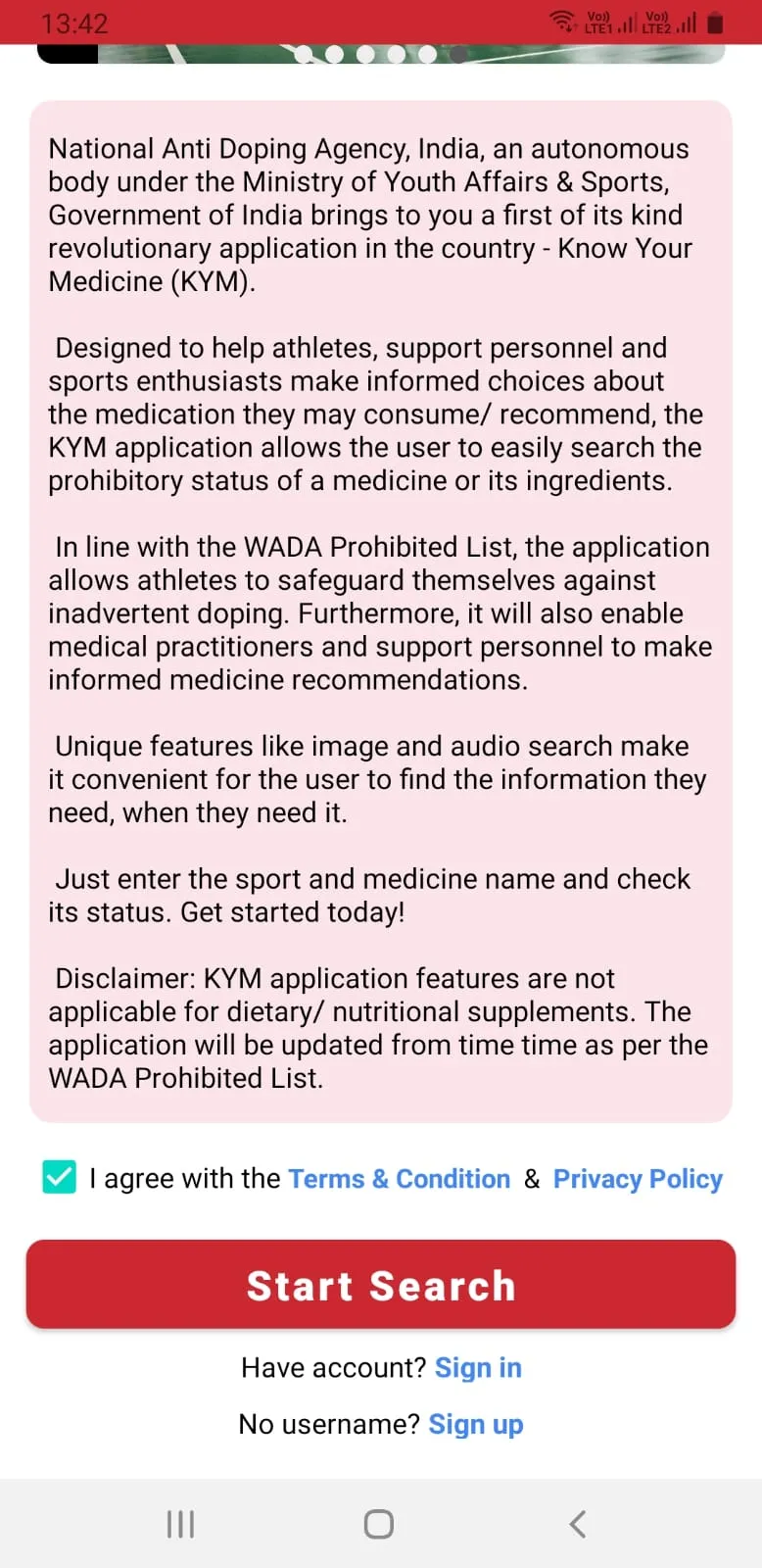Uncheck the terms agreement checkbox
Screen dimensions: 762x1568
(60, 1177)
